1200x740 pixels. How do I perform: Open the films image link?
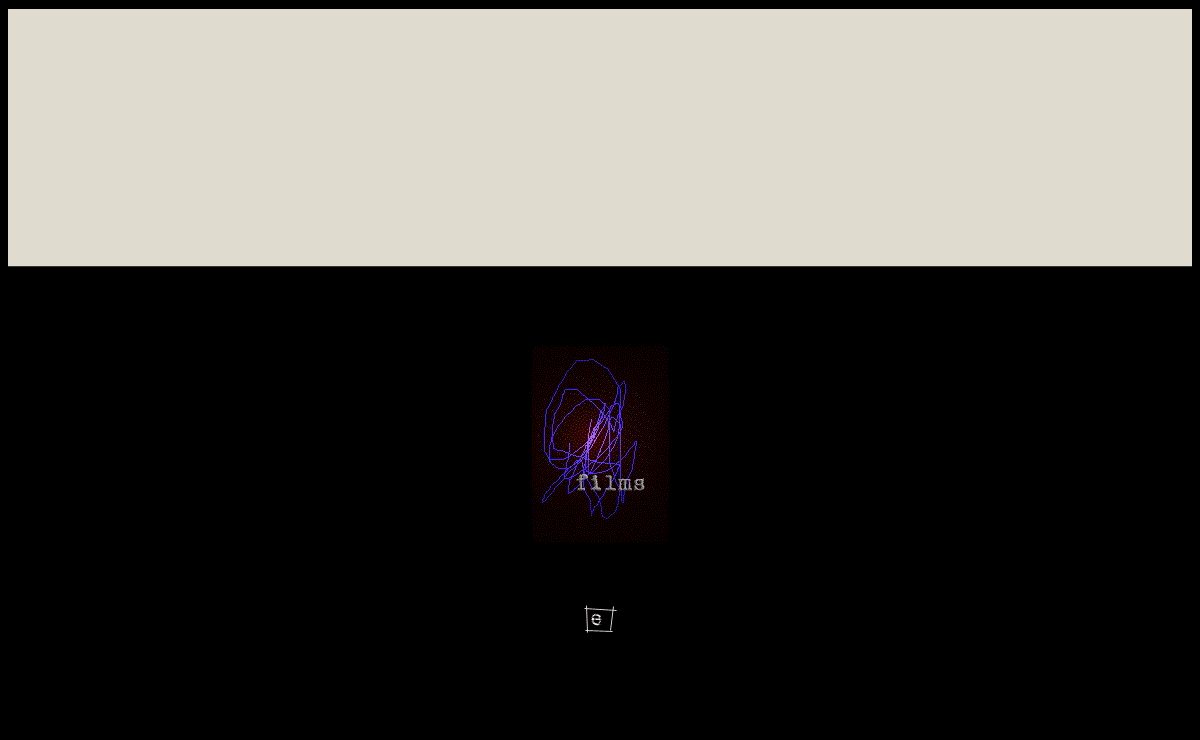click(x=599, y=444)
